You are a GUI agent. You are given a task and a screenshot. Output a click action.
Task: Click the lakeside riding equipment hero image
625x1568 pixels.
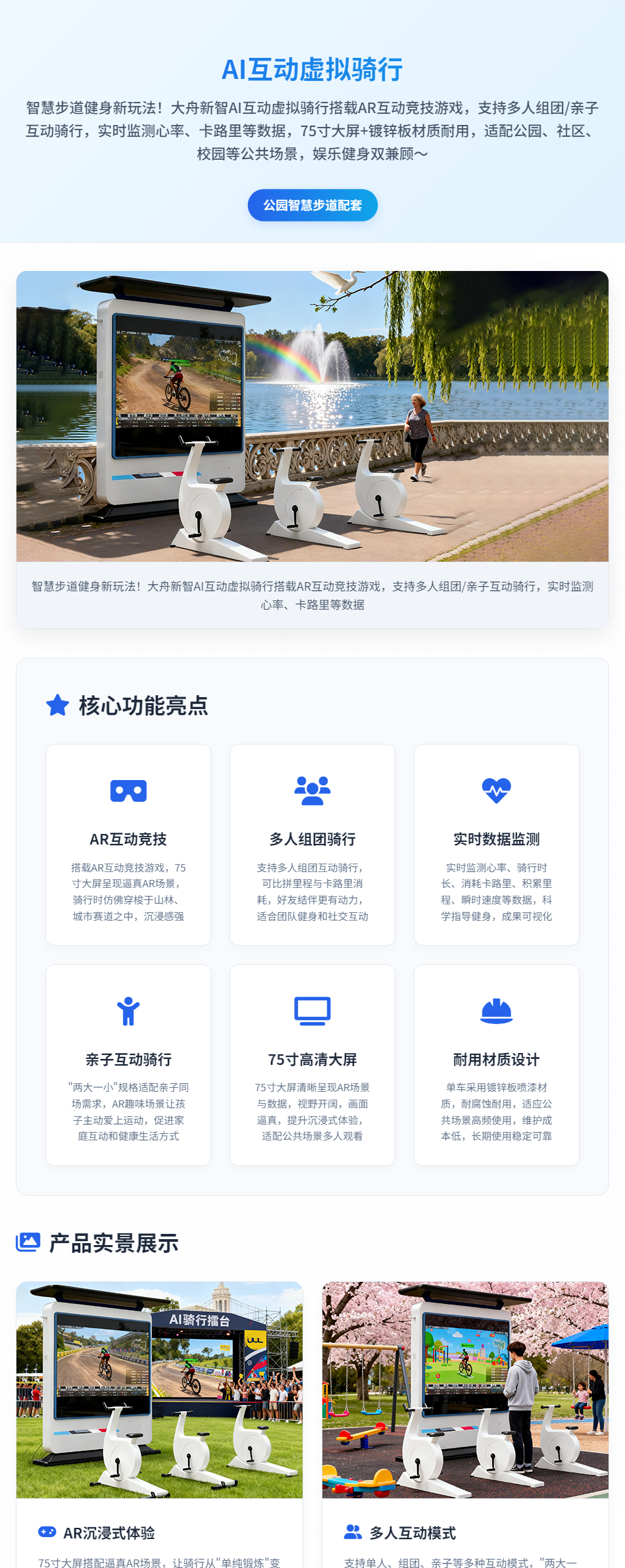312,416
